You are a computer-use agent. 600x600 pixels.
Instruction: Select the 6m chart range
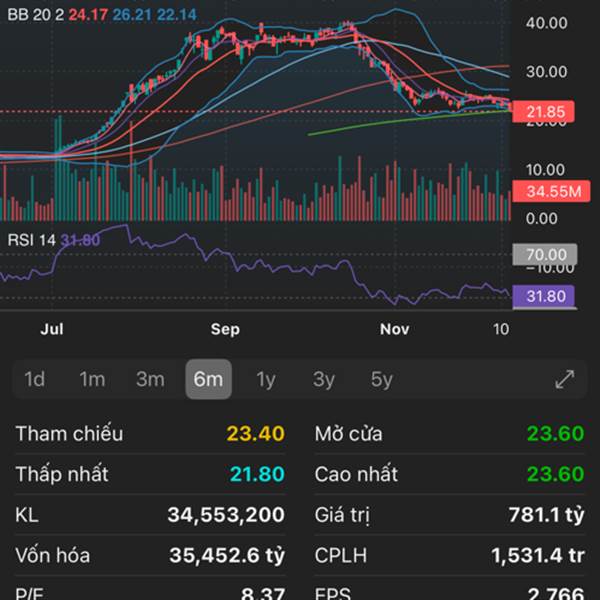click(x=208, y=379)
